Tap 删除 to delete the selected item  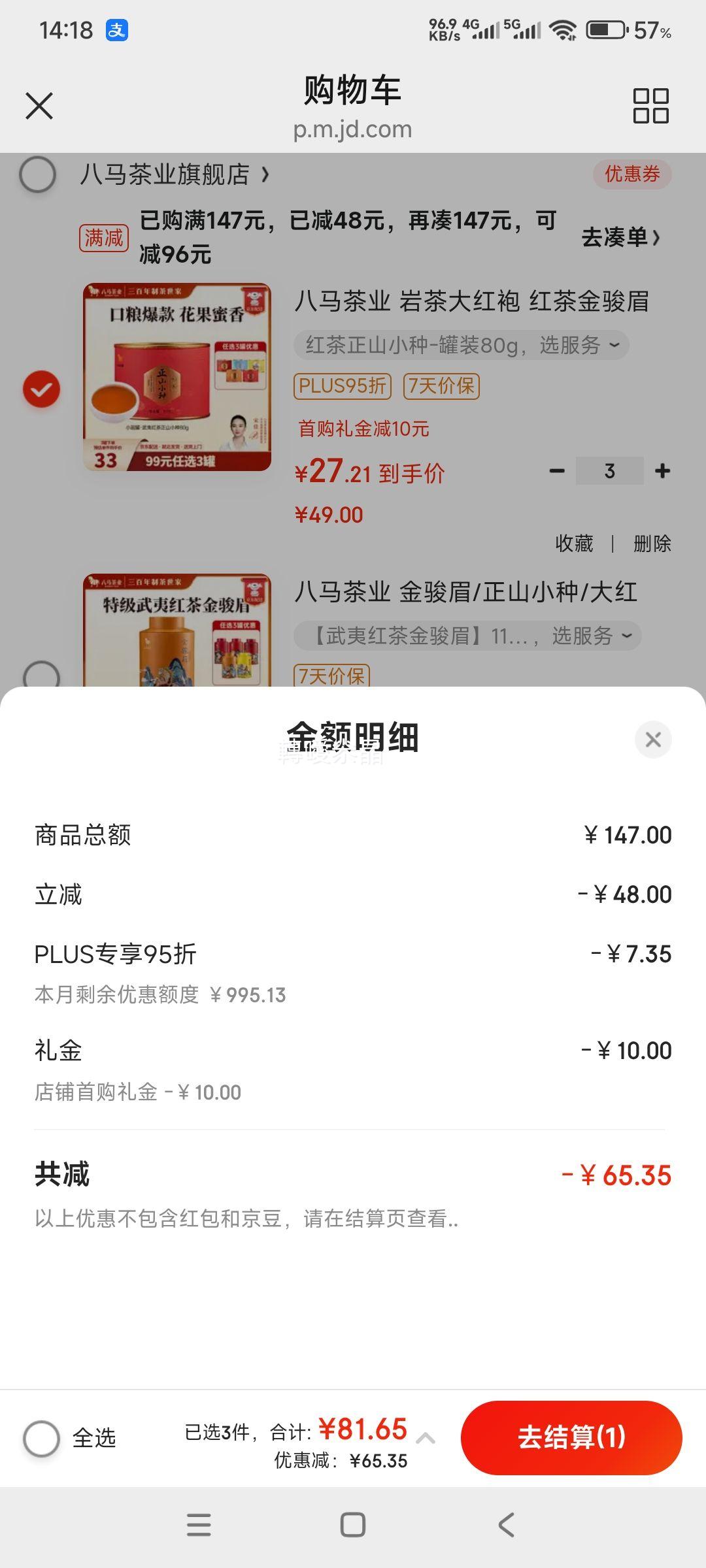pos(652,543)
